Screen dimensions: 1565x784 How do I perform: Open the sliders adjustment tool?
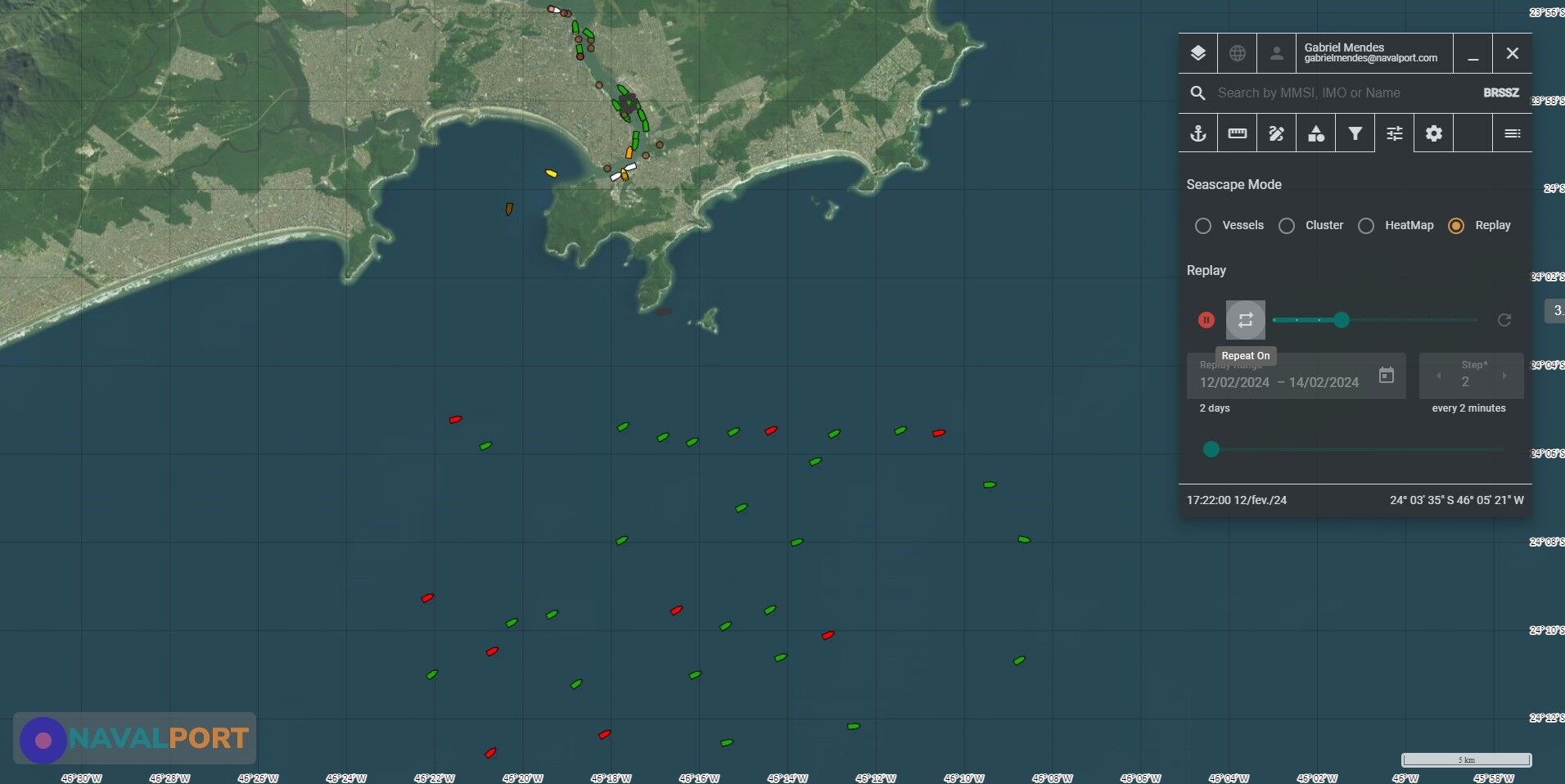click(1394, 133)
